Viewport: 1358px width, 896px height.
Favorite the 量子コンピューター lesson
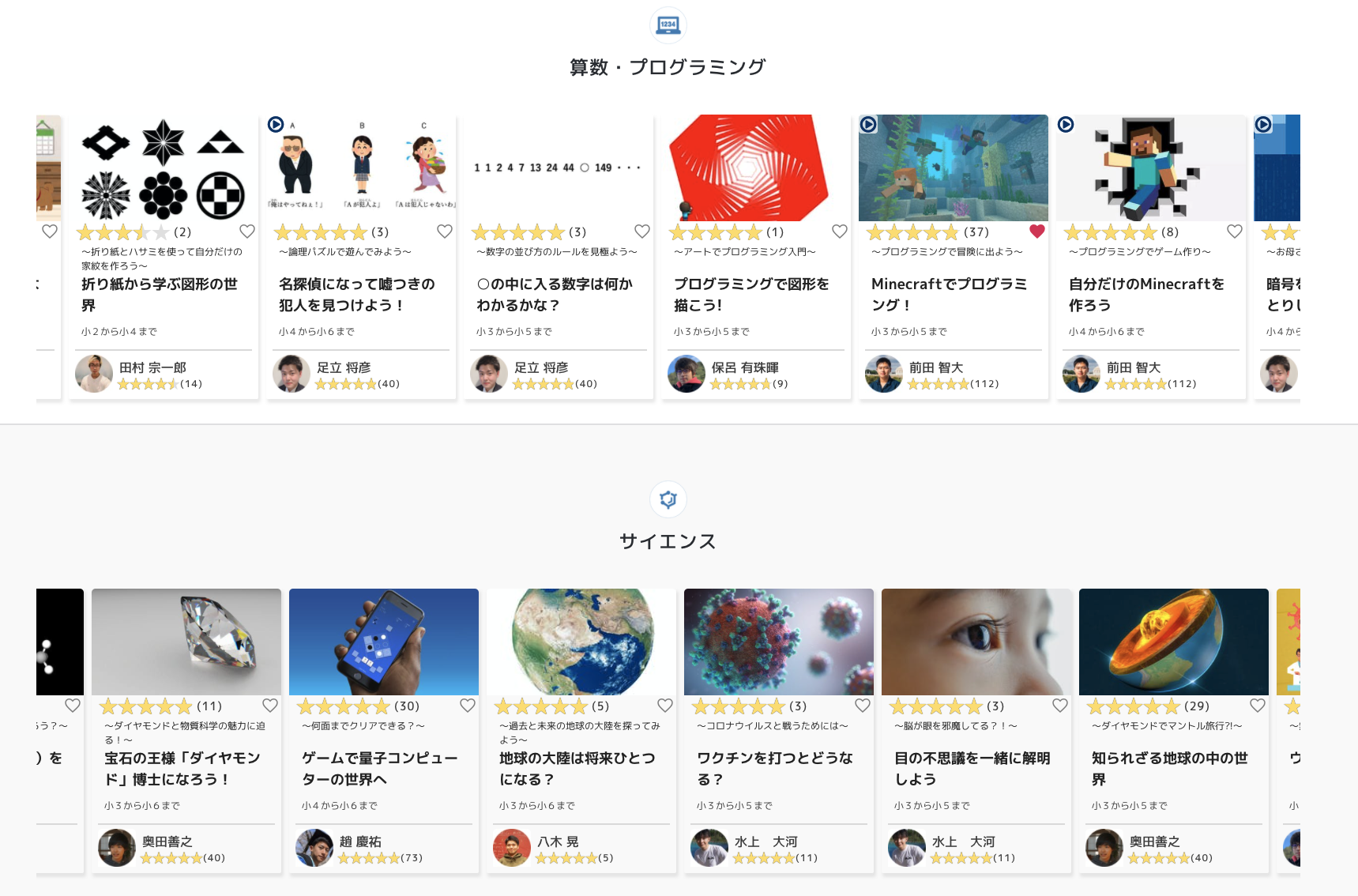(468, 706)
